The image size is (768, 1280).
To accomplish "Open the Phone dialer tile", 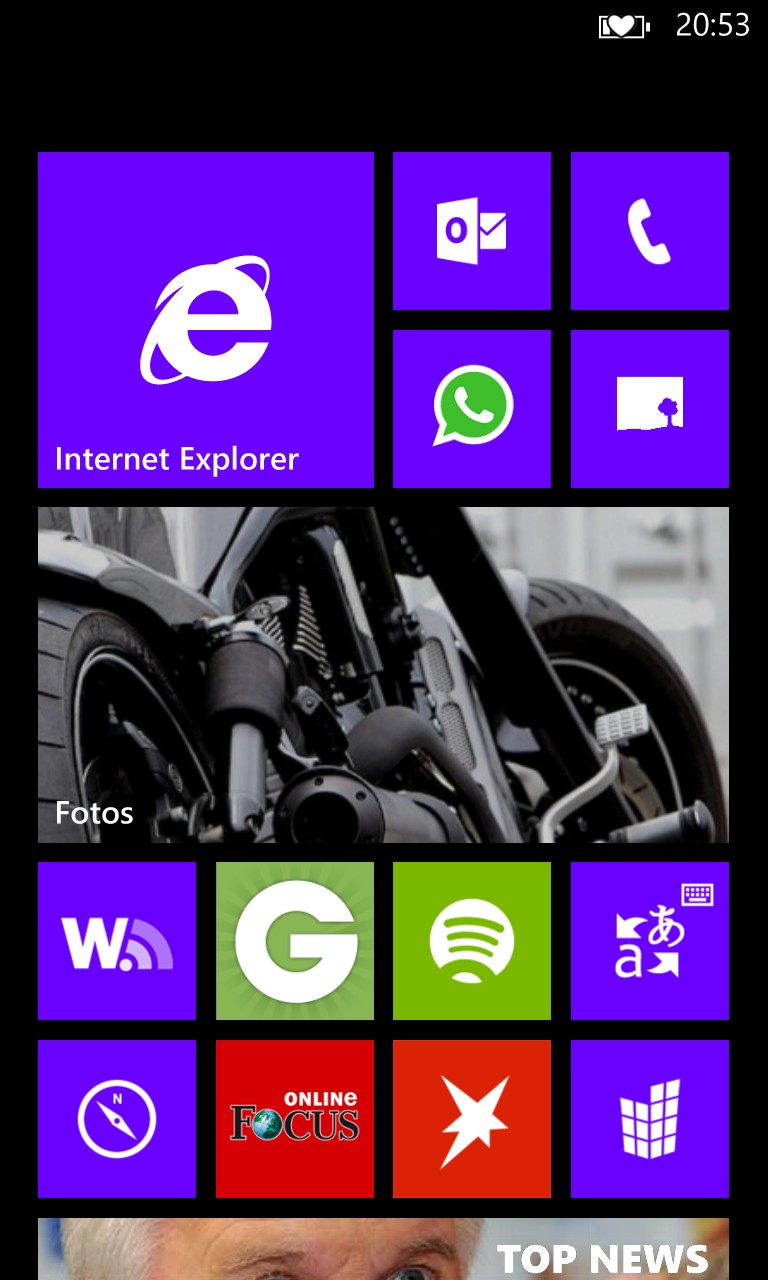I will [x=650, y=231].
